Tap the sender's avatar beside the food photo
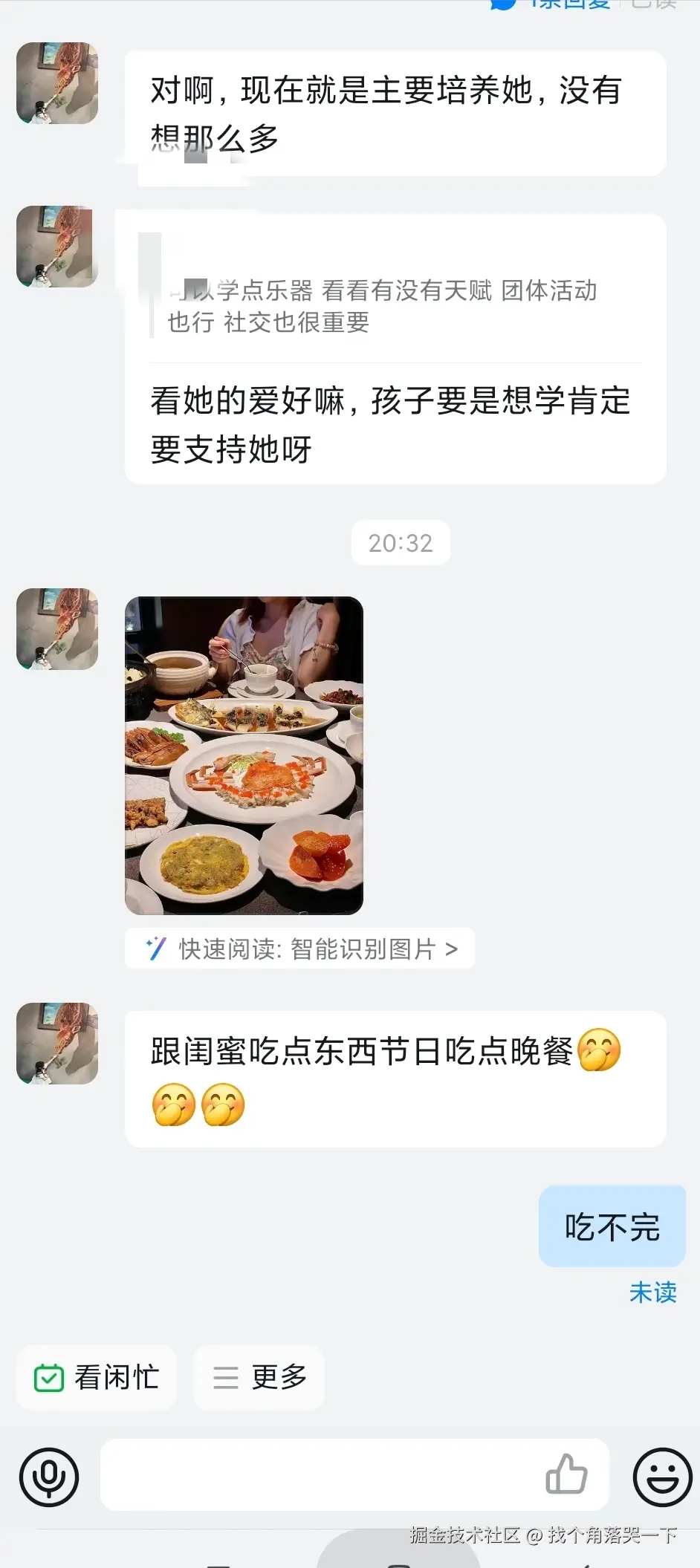Viewport: 700px width, 1568px height. (x=56, y=628)
